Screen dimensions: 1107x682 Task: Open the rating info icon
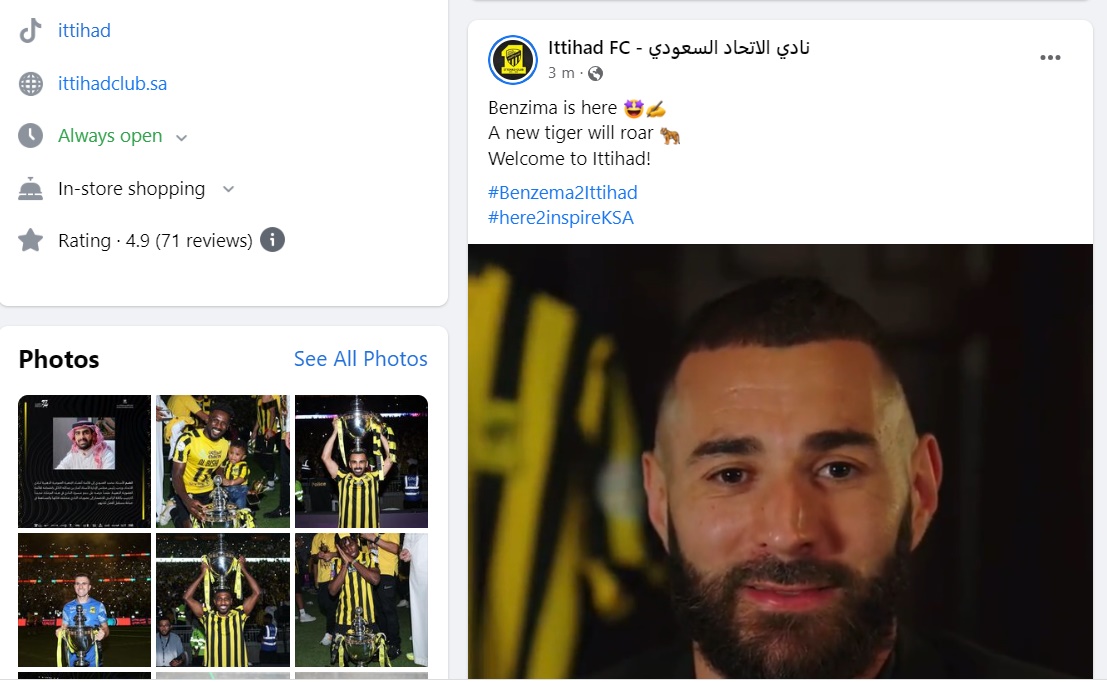coord(272,240)
